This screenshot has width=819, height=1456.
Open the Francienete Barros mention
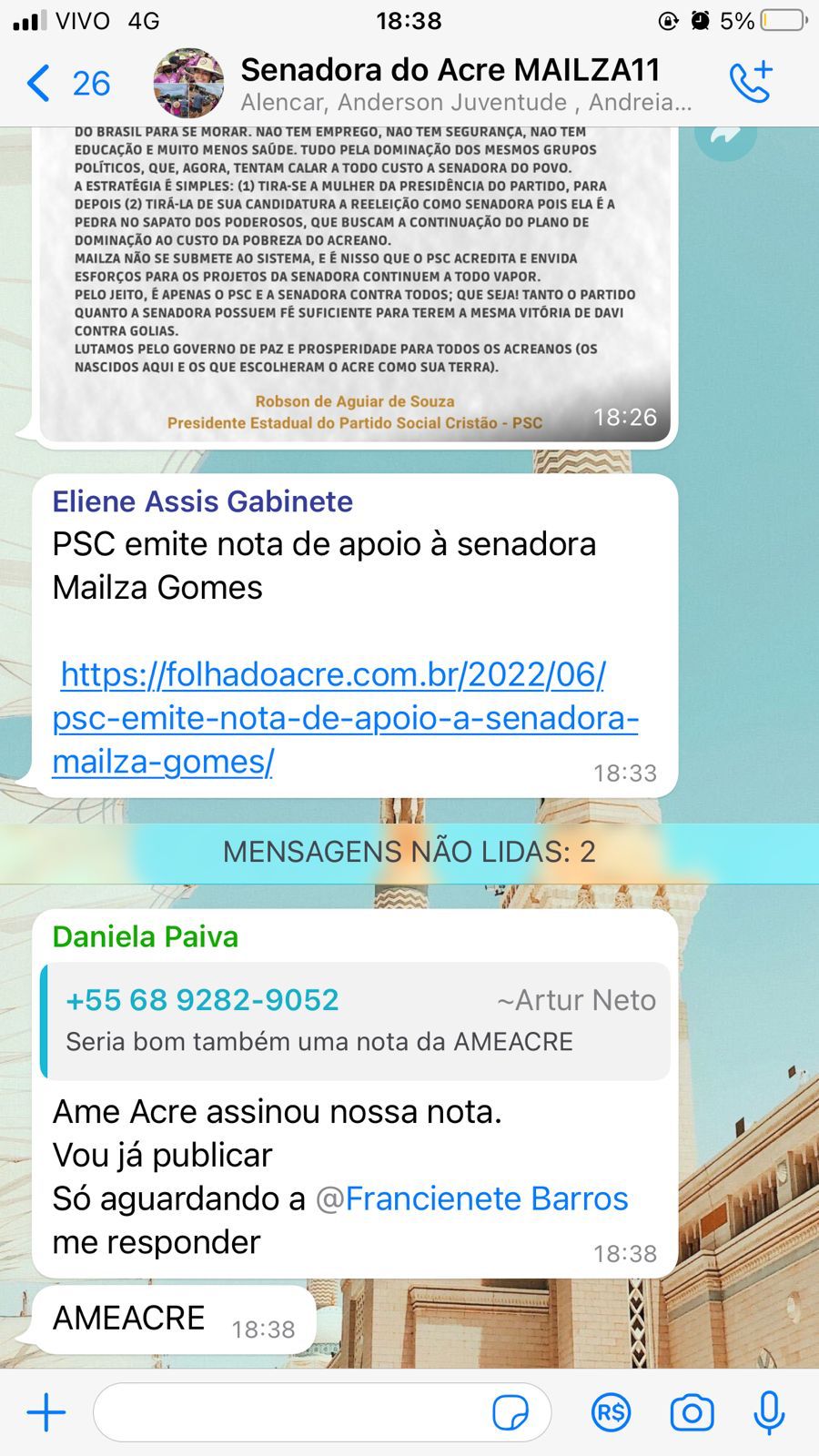471,1198
